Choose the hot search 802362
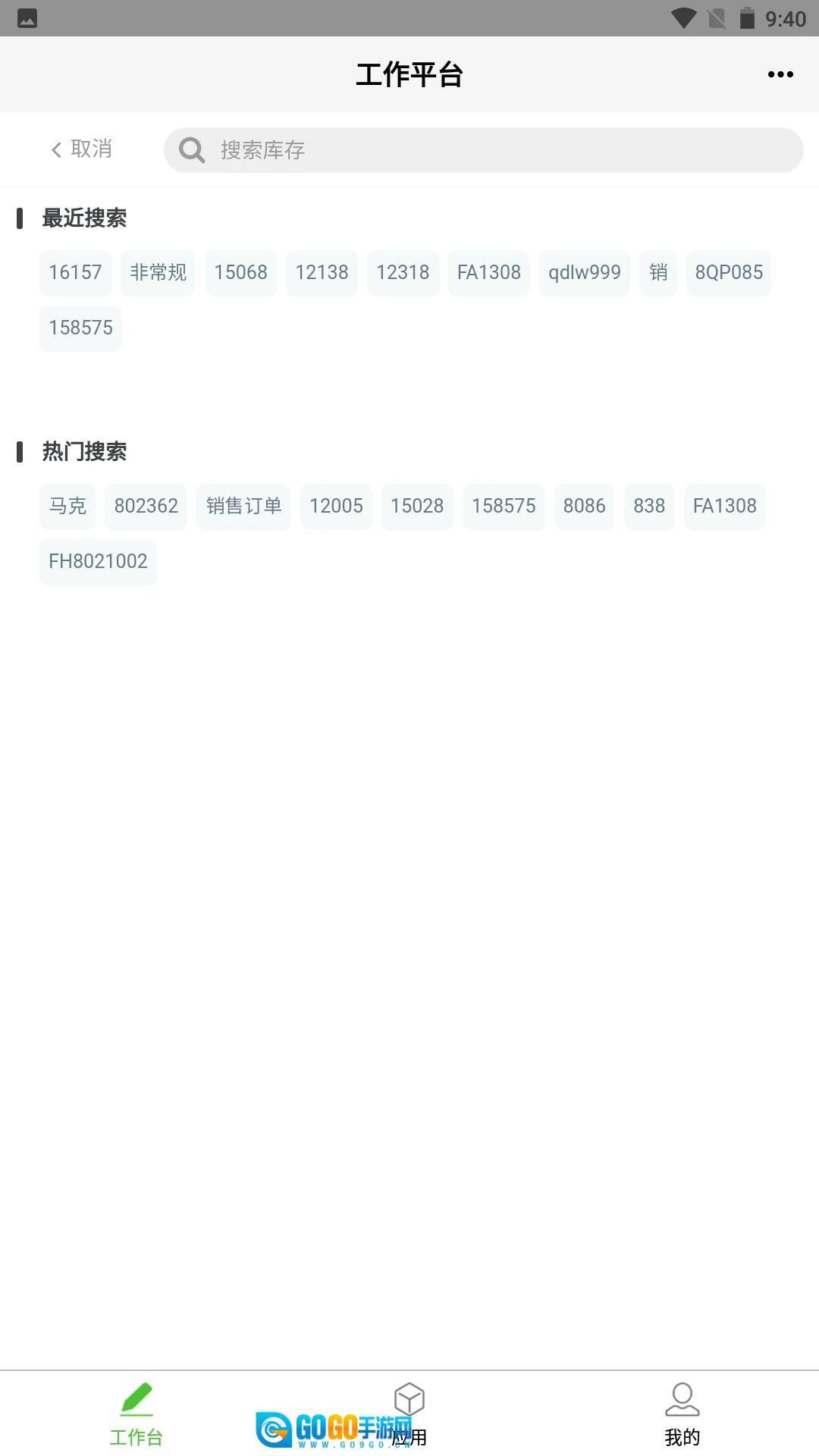Screen dimensions: 819x1456 pyautogui.click(x=146, y=507)
